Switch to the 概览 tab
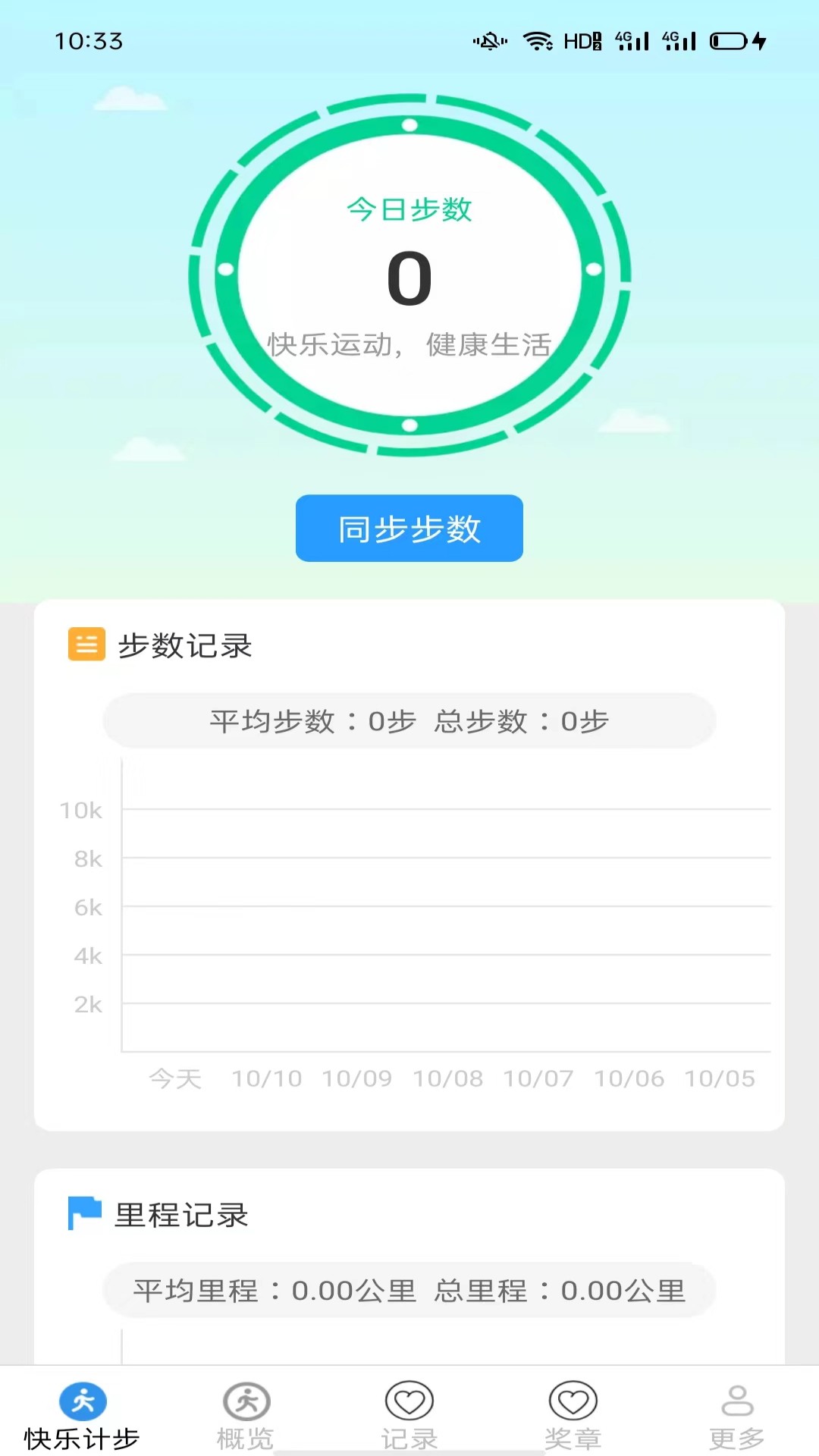This screenshot has height=1456, width=819. pos(246,1414)
